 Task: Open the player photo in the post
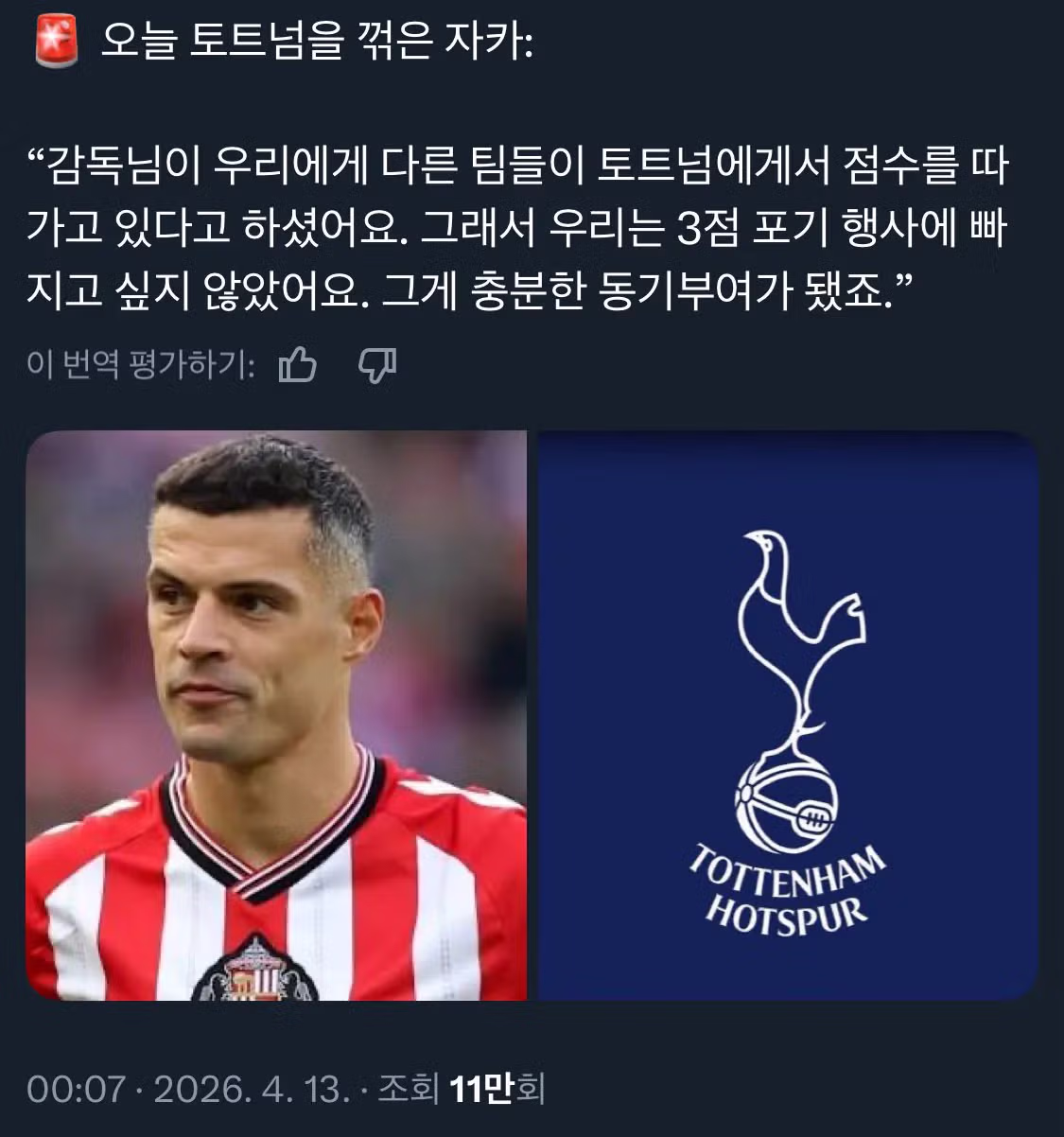coord(276,715)
